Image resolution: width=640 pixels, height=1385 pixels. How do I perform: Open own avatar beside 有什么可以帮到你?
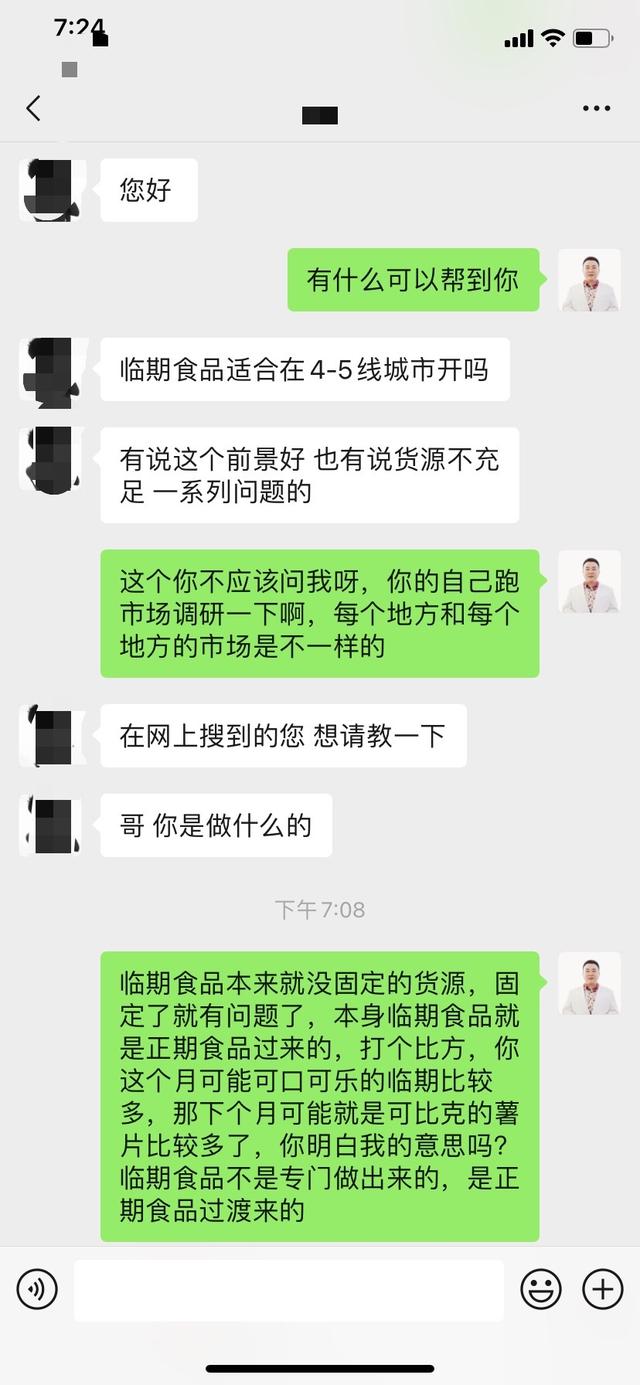[589, 280]
